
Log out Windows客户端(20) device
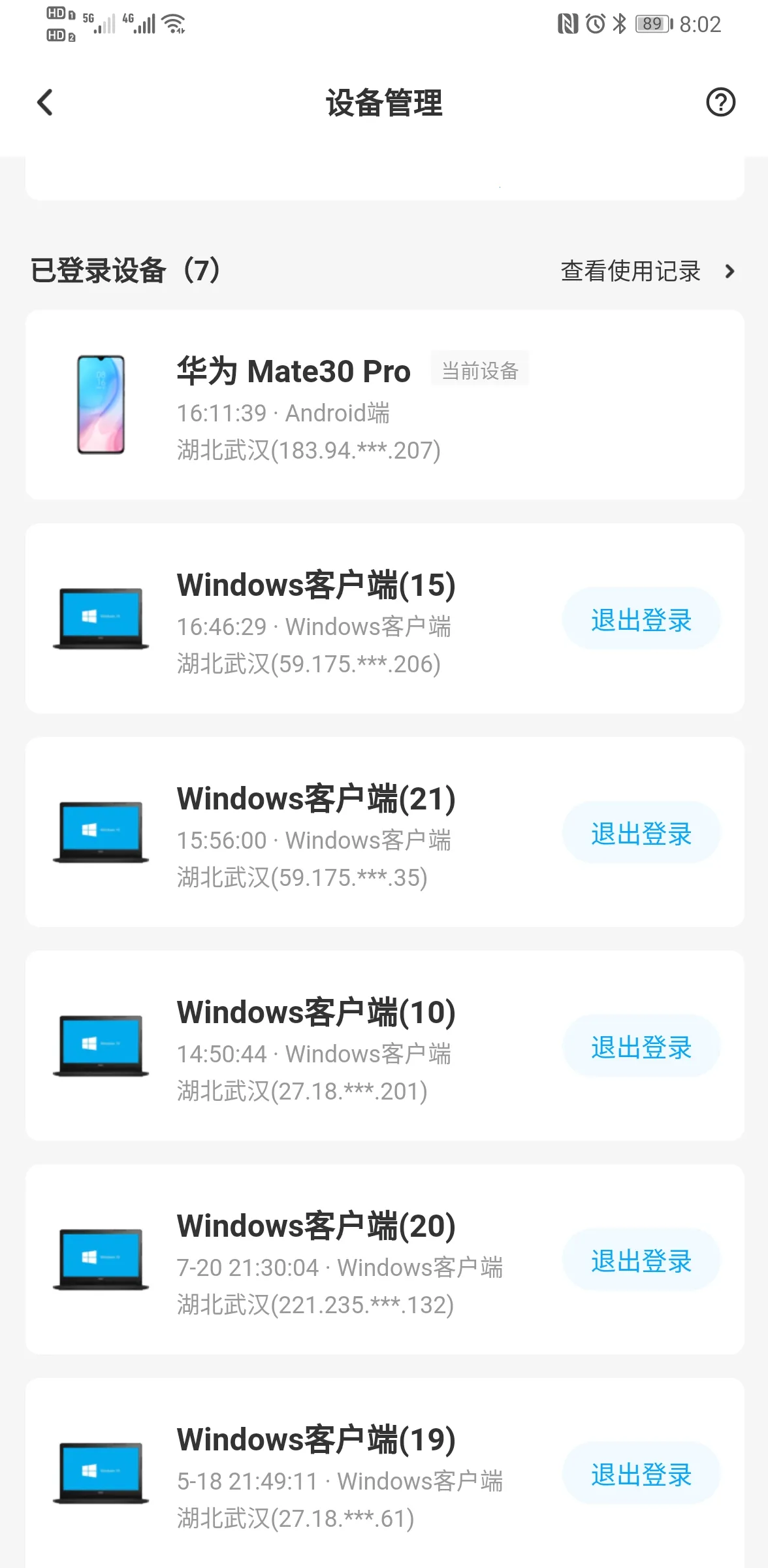pos(641,1260)
